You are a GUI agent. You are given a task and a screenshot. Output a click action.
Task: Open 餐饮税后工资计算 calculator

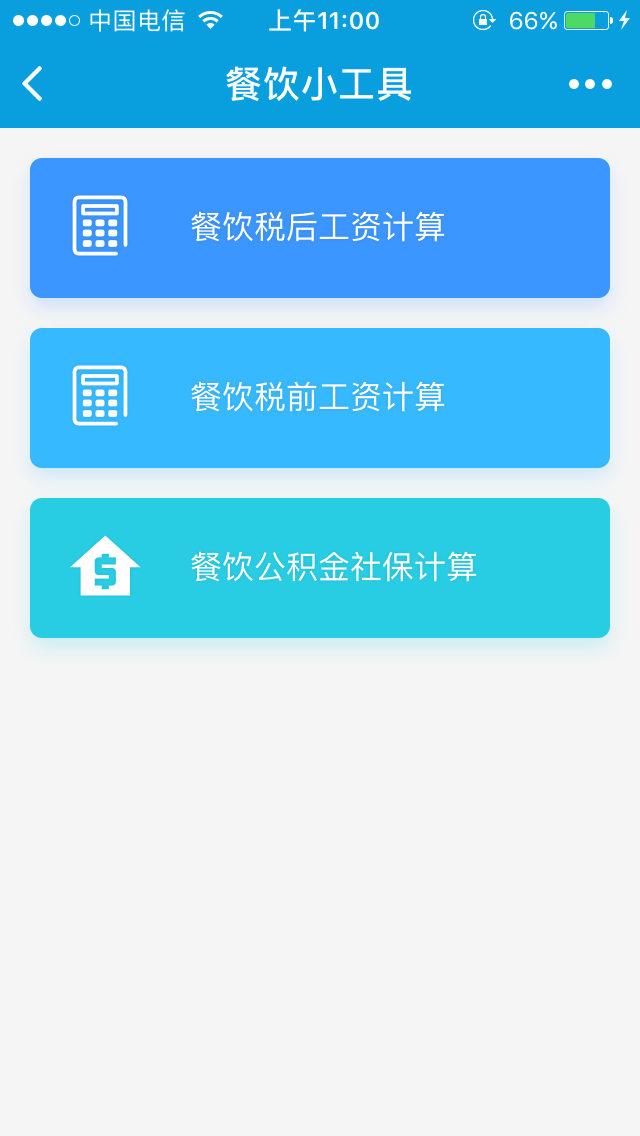point(320,228)
